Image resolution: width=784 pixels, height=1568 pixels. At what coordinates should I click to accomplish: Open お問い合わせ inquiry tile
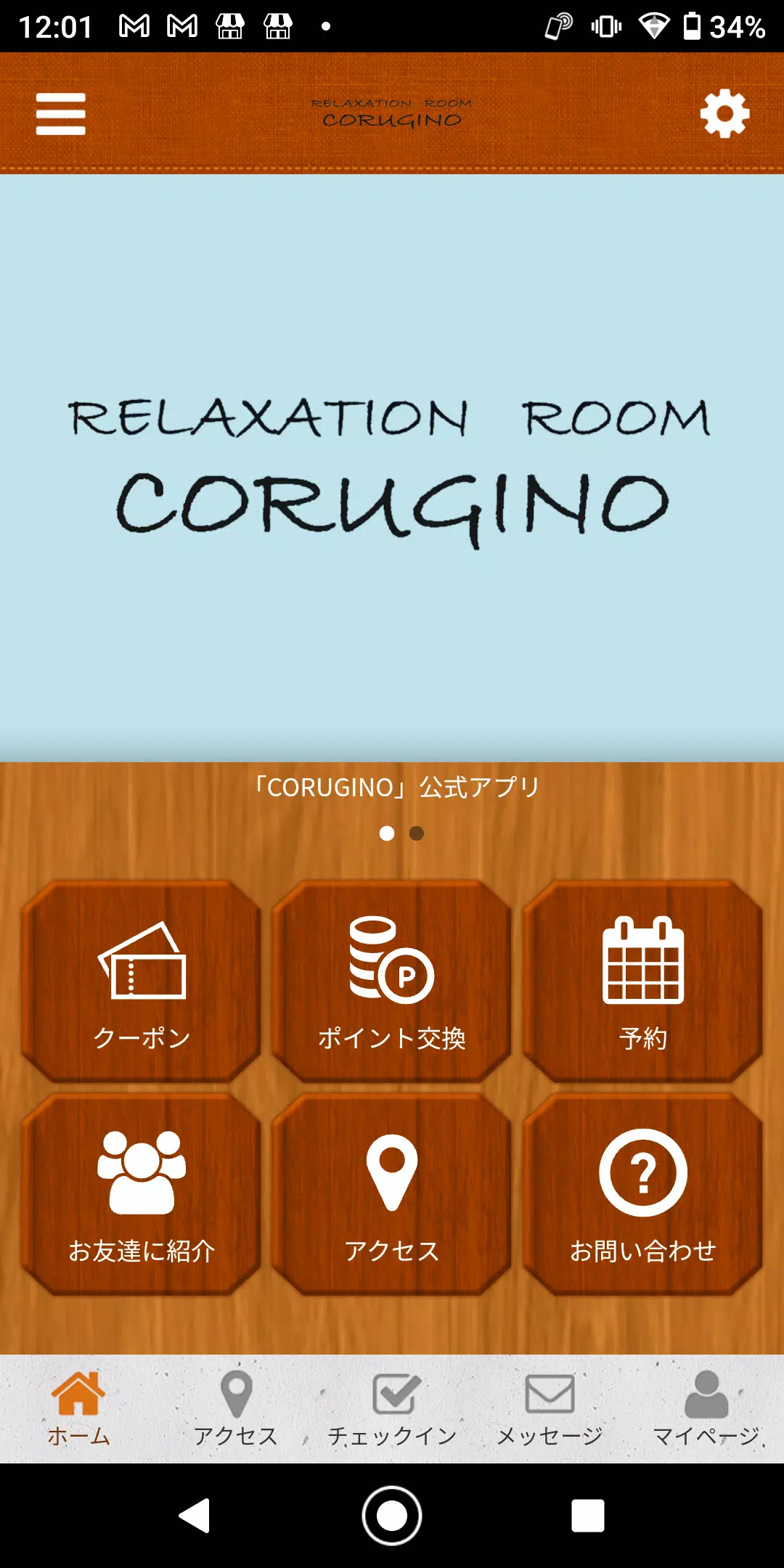click(x=642, y=1194)
